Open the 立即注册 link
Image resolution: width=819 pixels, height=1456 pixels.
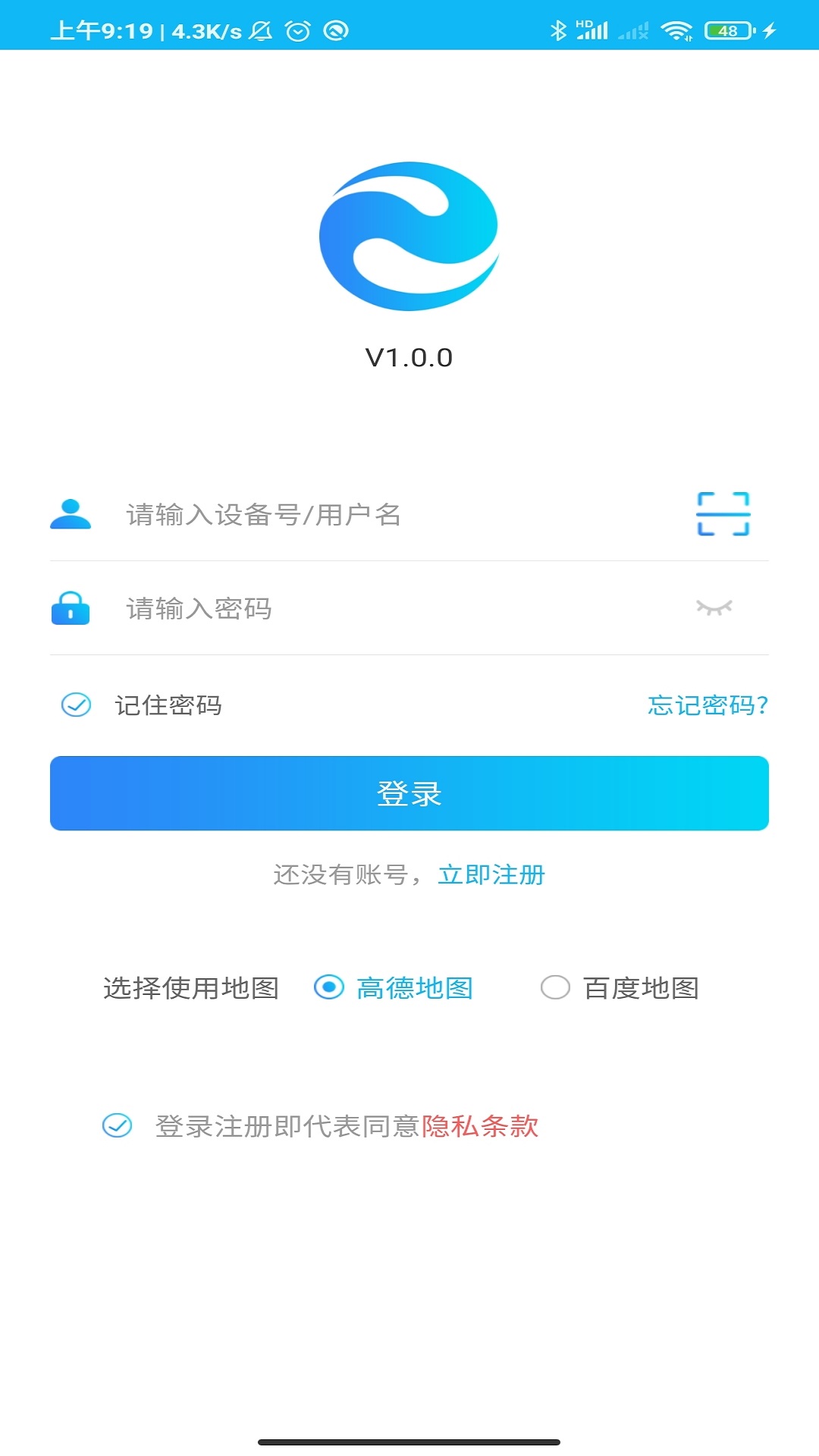pyautogui.click(x=491, y=875)
